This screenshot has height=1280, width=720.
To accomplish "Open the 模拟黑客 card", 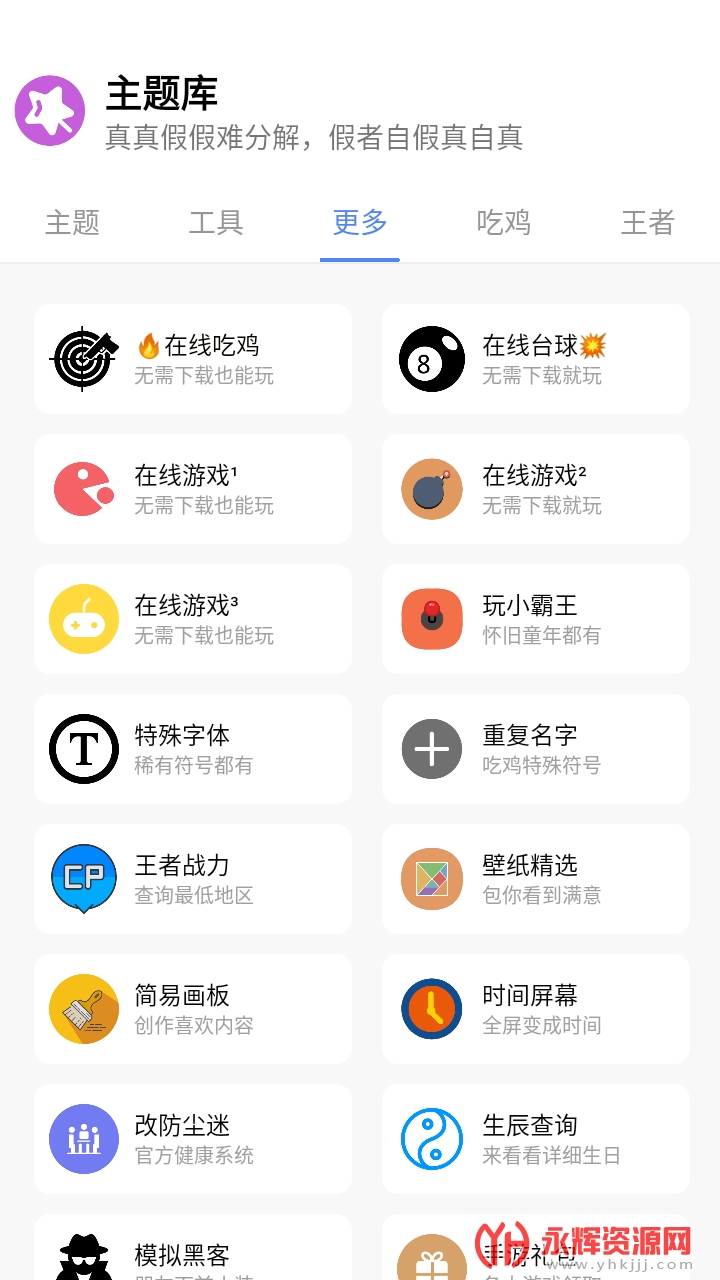I will tap(193, 1252).
